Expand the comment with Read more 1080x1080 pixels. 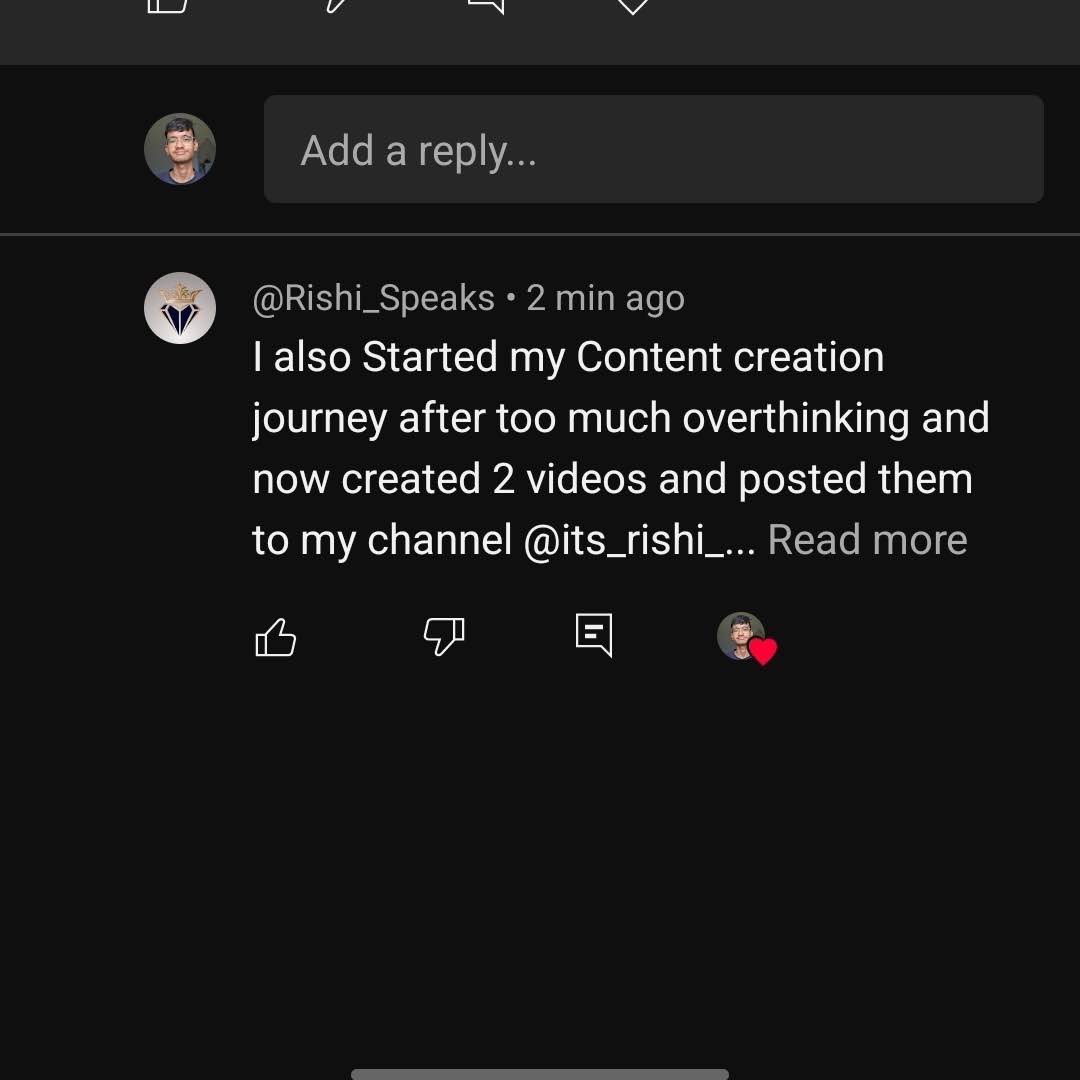click(867, 539)
